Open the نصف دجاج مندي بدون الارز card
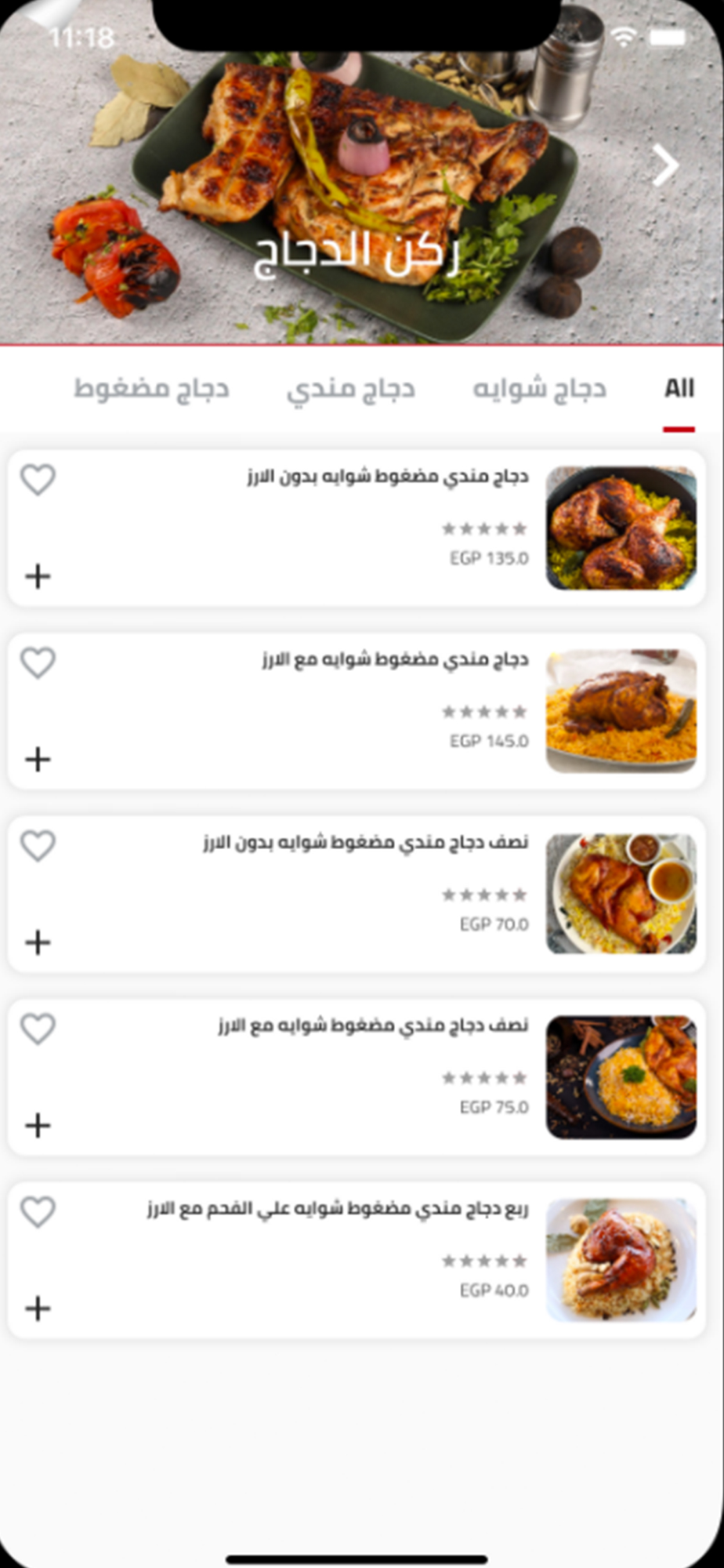724x1568 pixels. (357, 895)
